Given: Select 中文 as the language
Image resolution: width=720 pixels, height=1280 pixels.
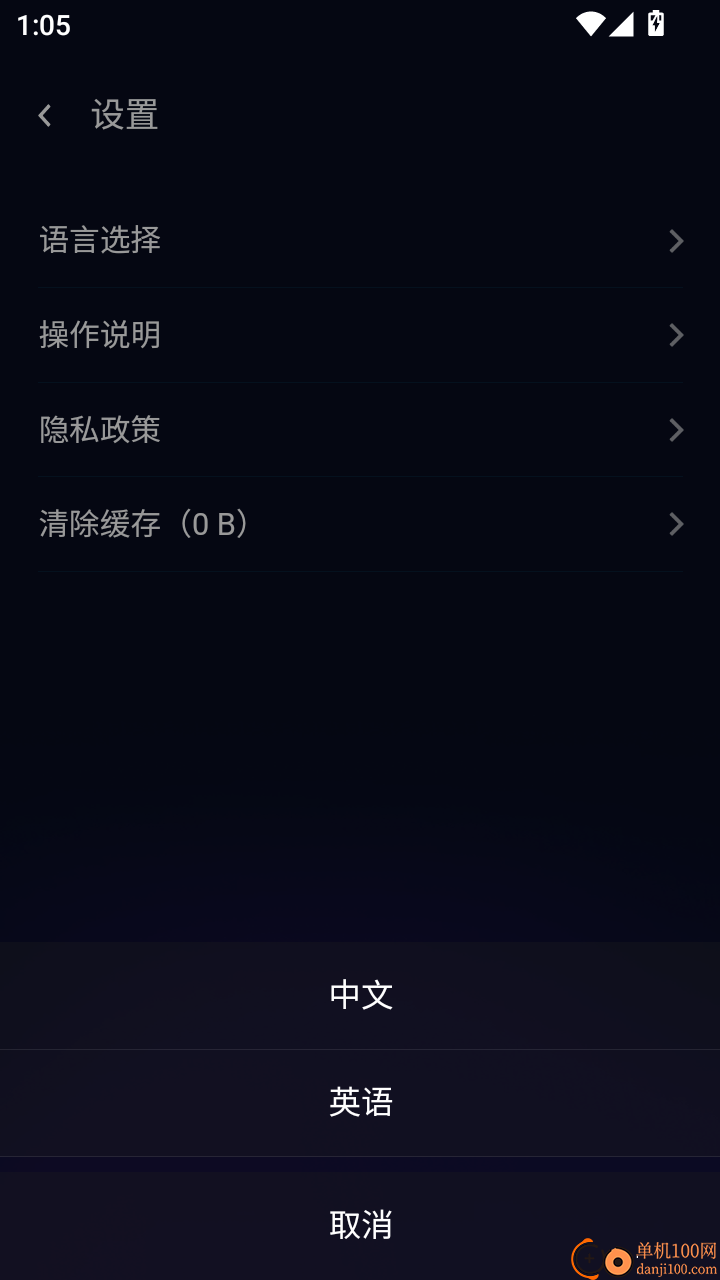Looking at the screenshot, I should coord(360,995).
